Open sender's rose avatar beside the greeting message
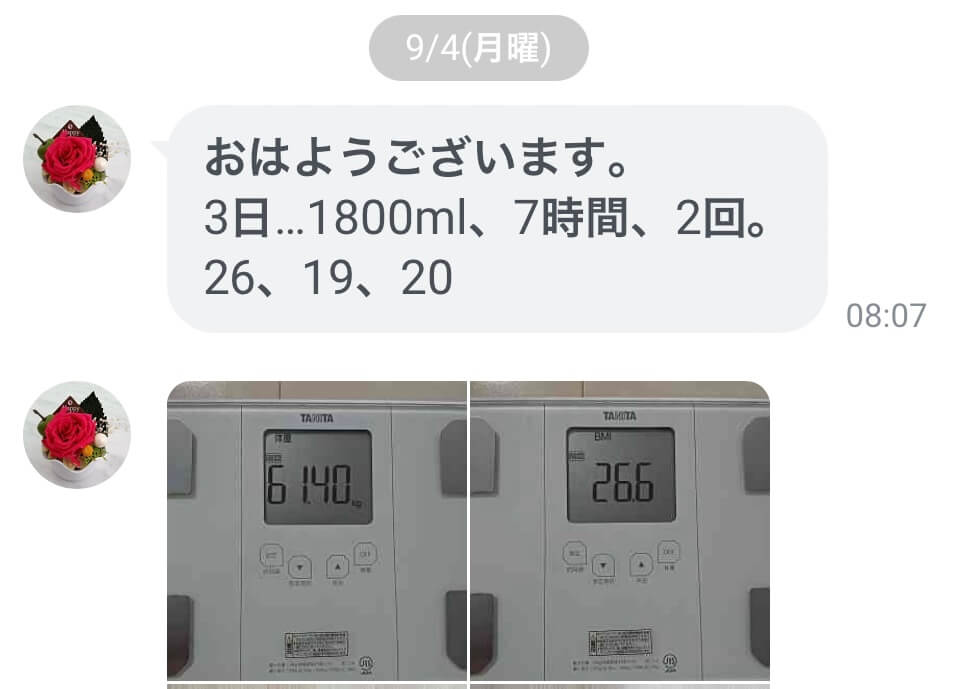Viewport: 959px width, 689px height. tap(77, 159)
